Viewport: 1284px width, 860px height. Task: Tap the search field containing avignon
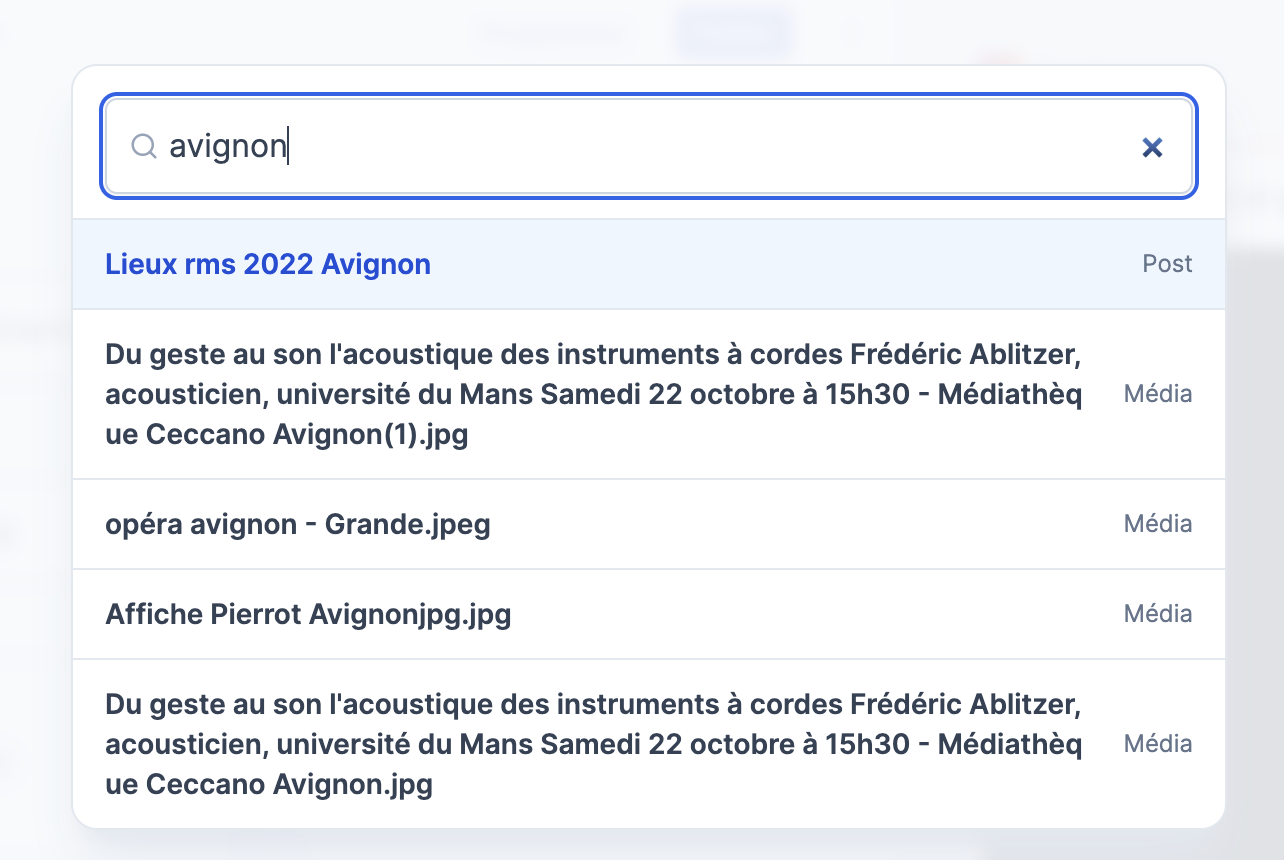[640, 147]
